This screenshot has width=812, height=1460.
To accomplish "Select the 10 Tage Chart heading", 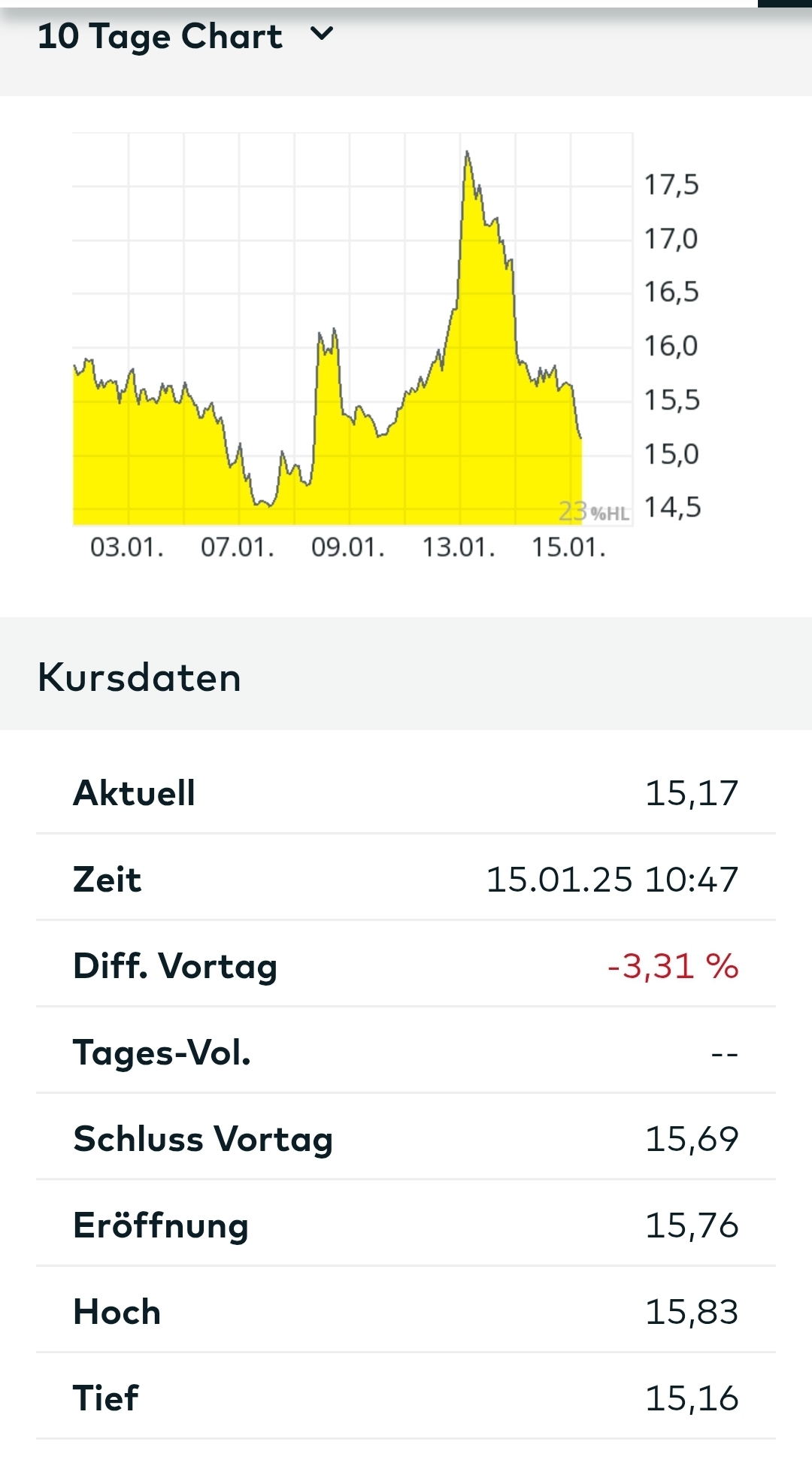I will pyautogui.click(x=159, y=35).
